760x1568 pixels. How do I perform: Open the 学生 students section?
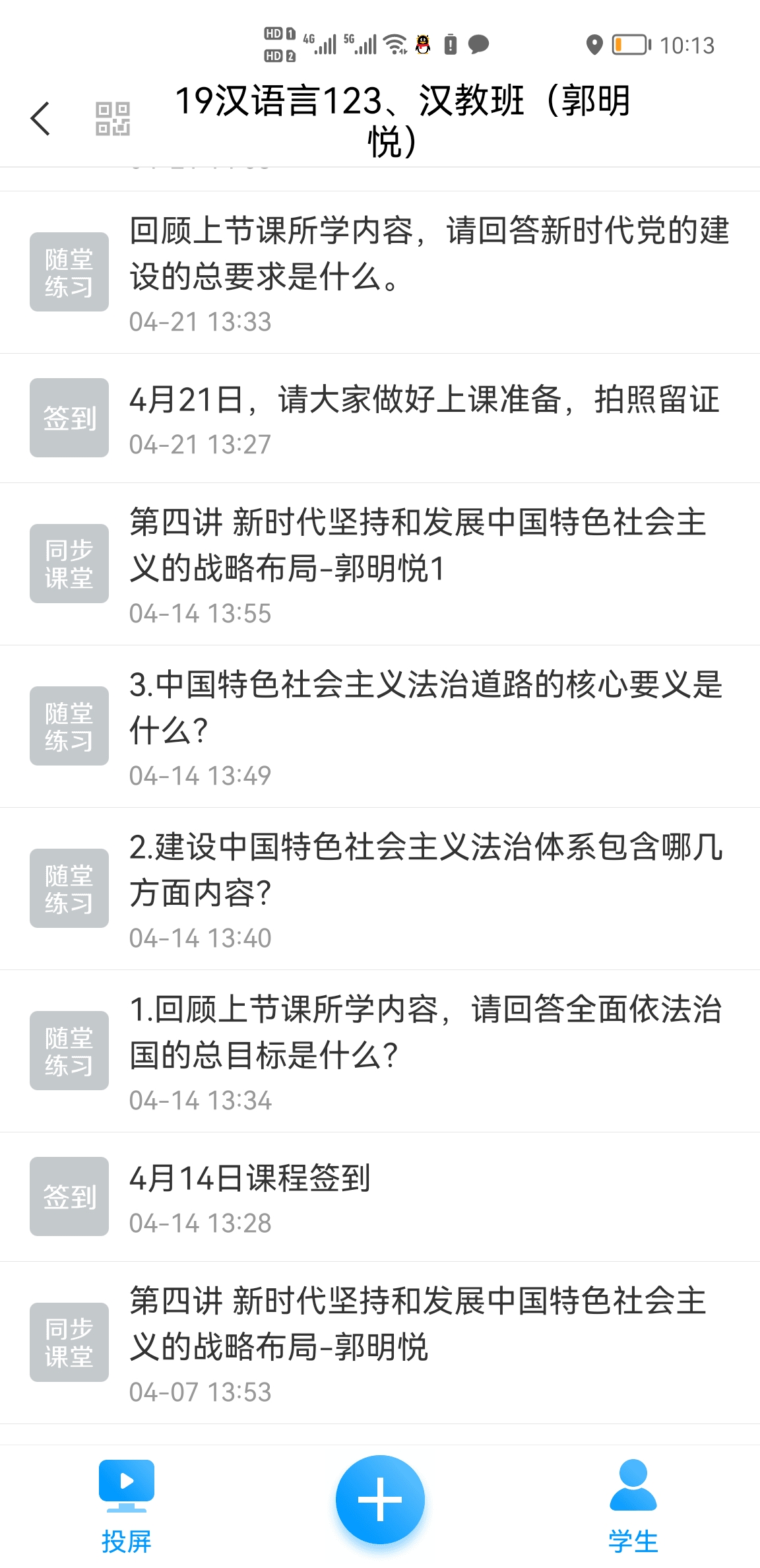point(633,1506)
